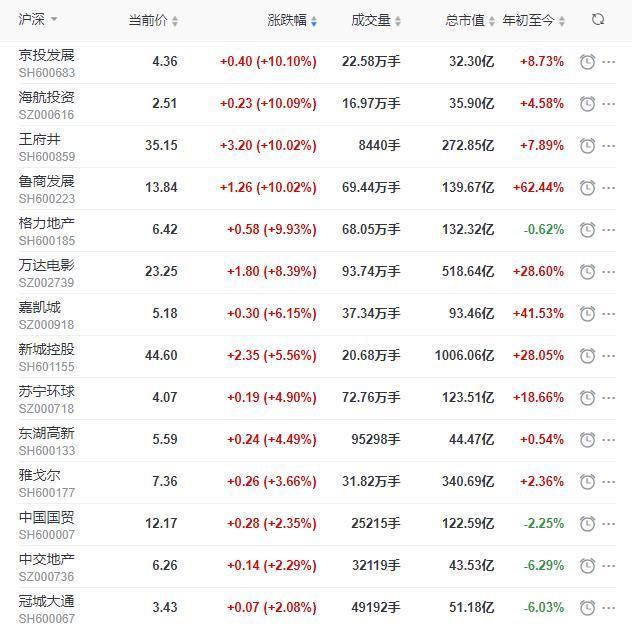Refresh the stock list
This screenshot has height=629, width=632.
pyautogui.click(x=598, y=20)
